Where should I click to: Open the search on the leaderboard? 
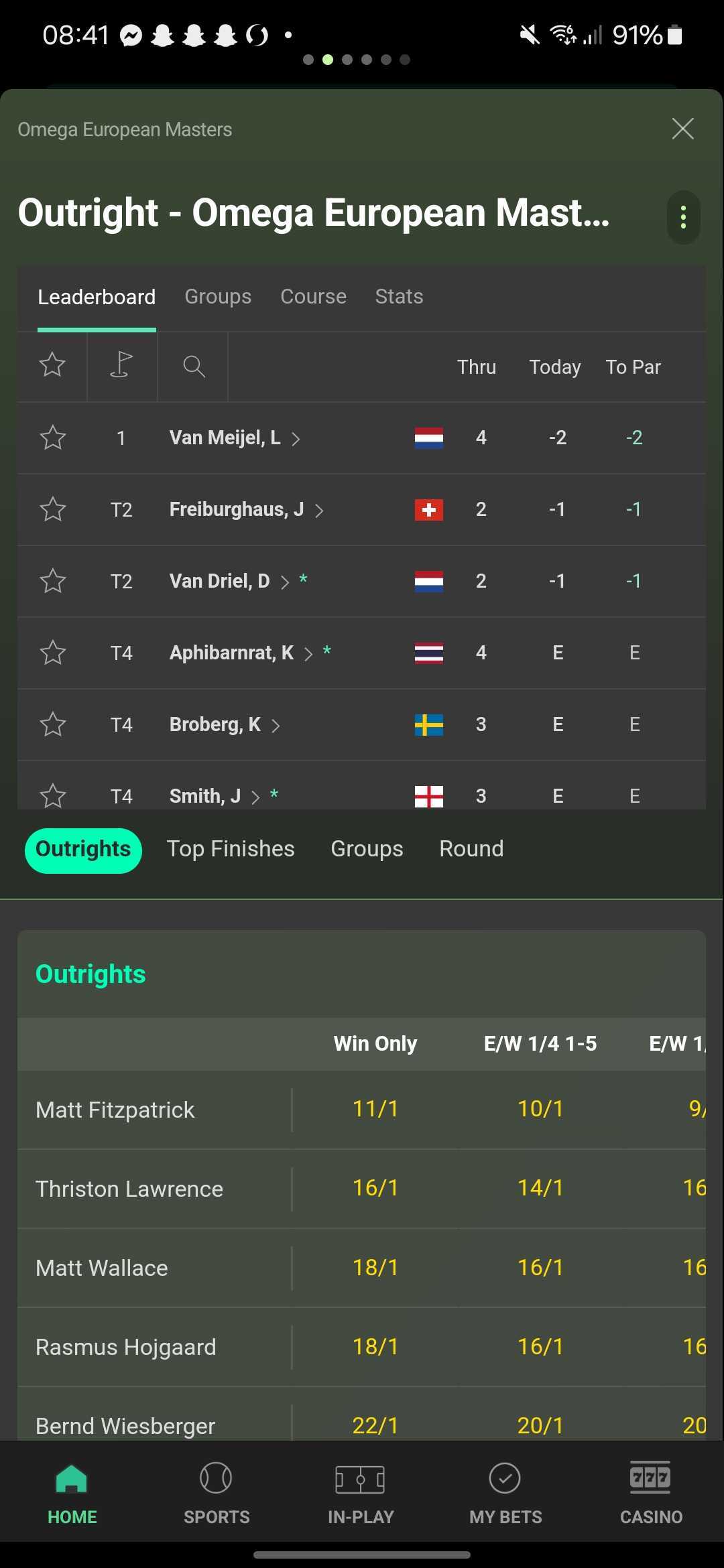pos(193,367)
